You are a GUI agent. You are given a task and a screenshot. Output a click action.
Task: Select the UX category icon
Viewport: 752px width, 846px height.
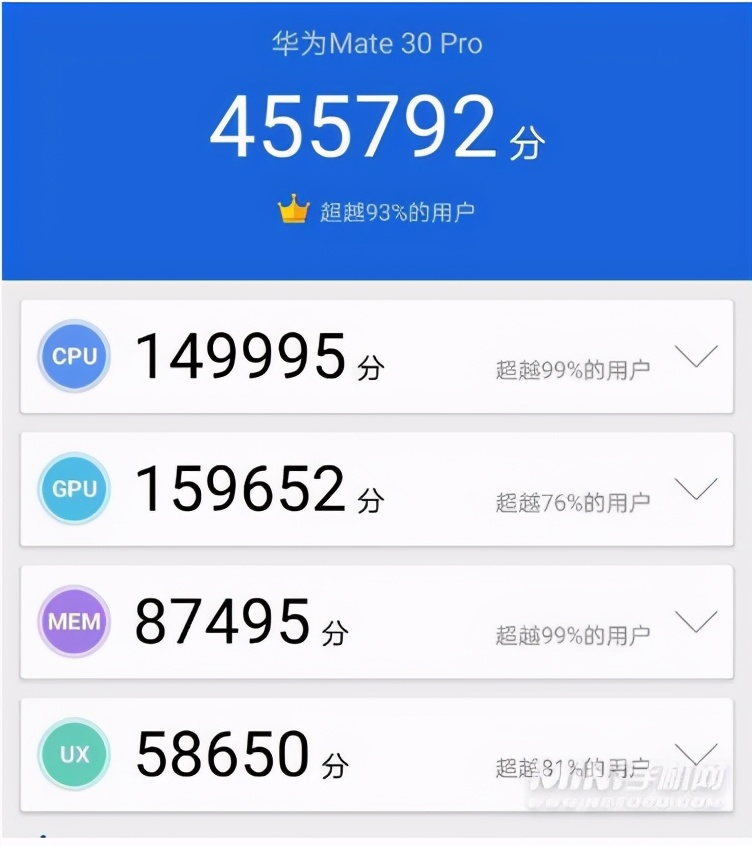click(x=73, y=755)
